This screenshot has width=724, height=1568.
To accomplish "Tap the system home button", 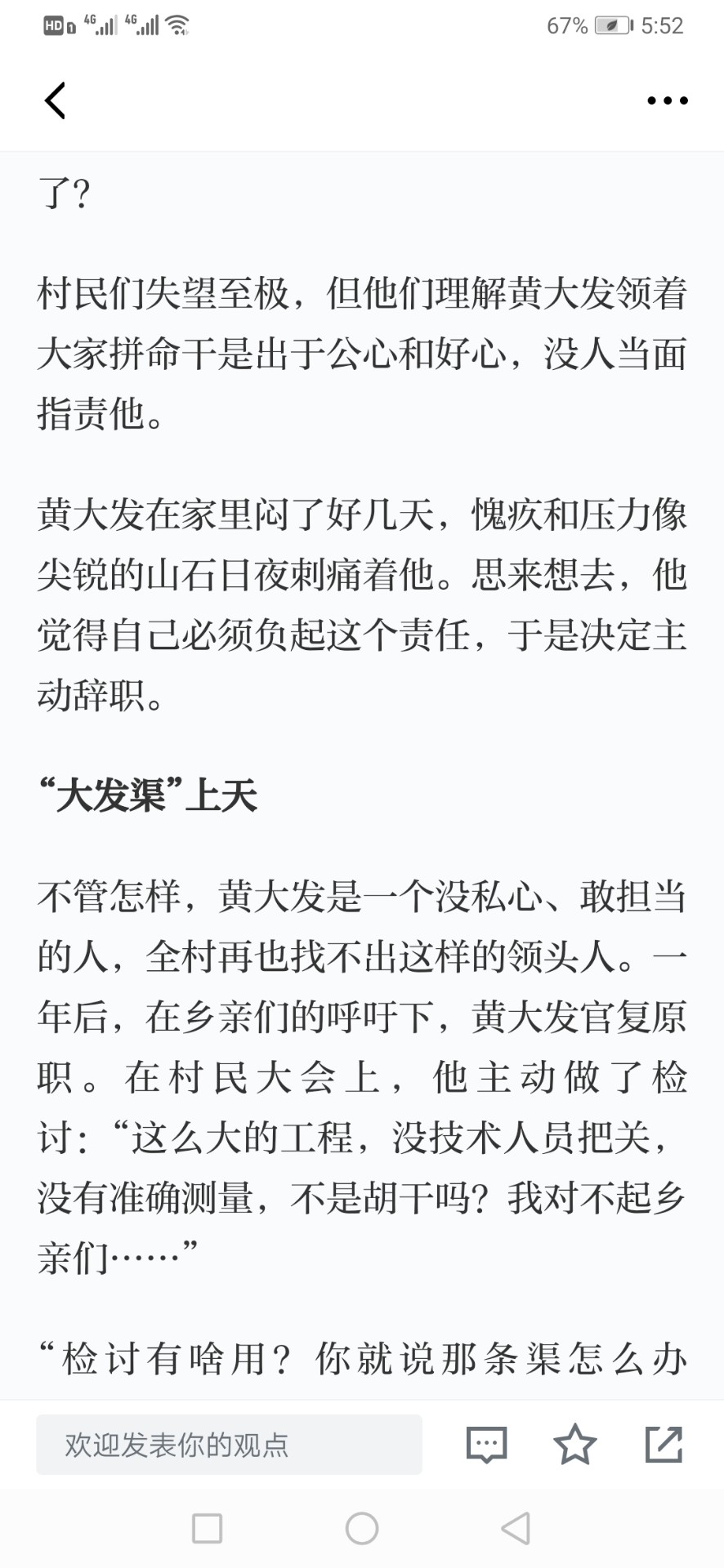I will [x=362, y=1528].
